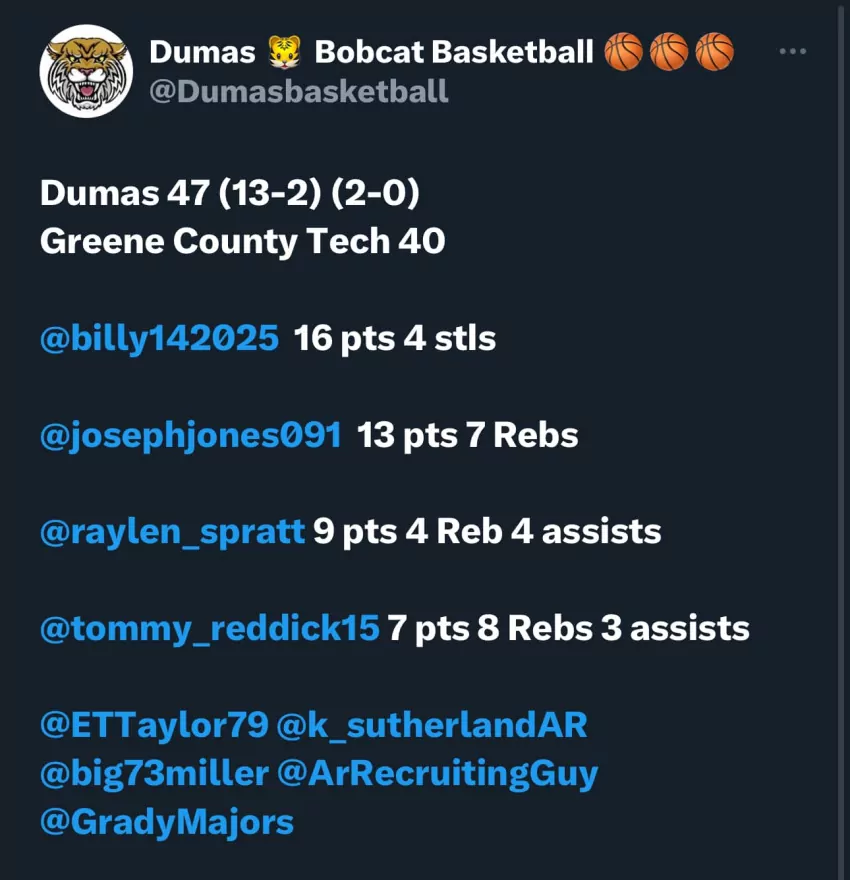Visit the @ArRecruitingGuy profile
This screenshot has width=850, height=880.
click(437, 773)
